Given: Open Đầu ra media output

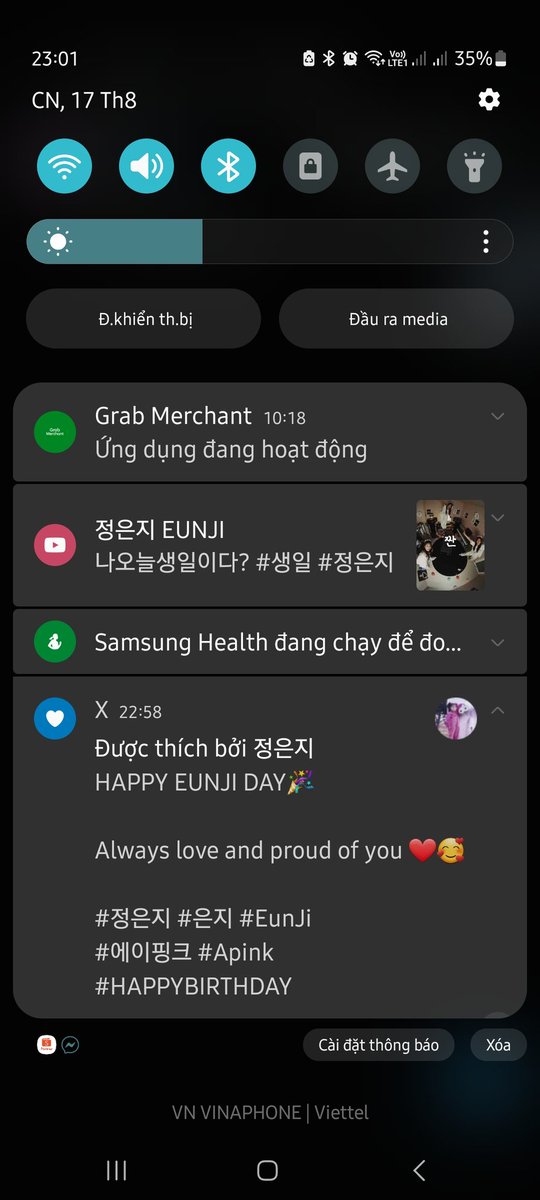Looking at the screenshot, I should 397,319.
